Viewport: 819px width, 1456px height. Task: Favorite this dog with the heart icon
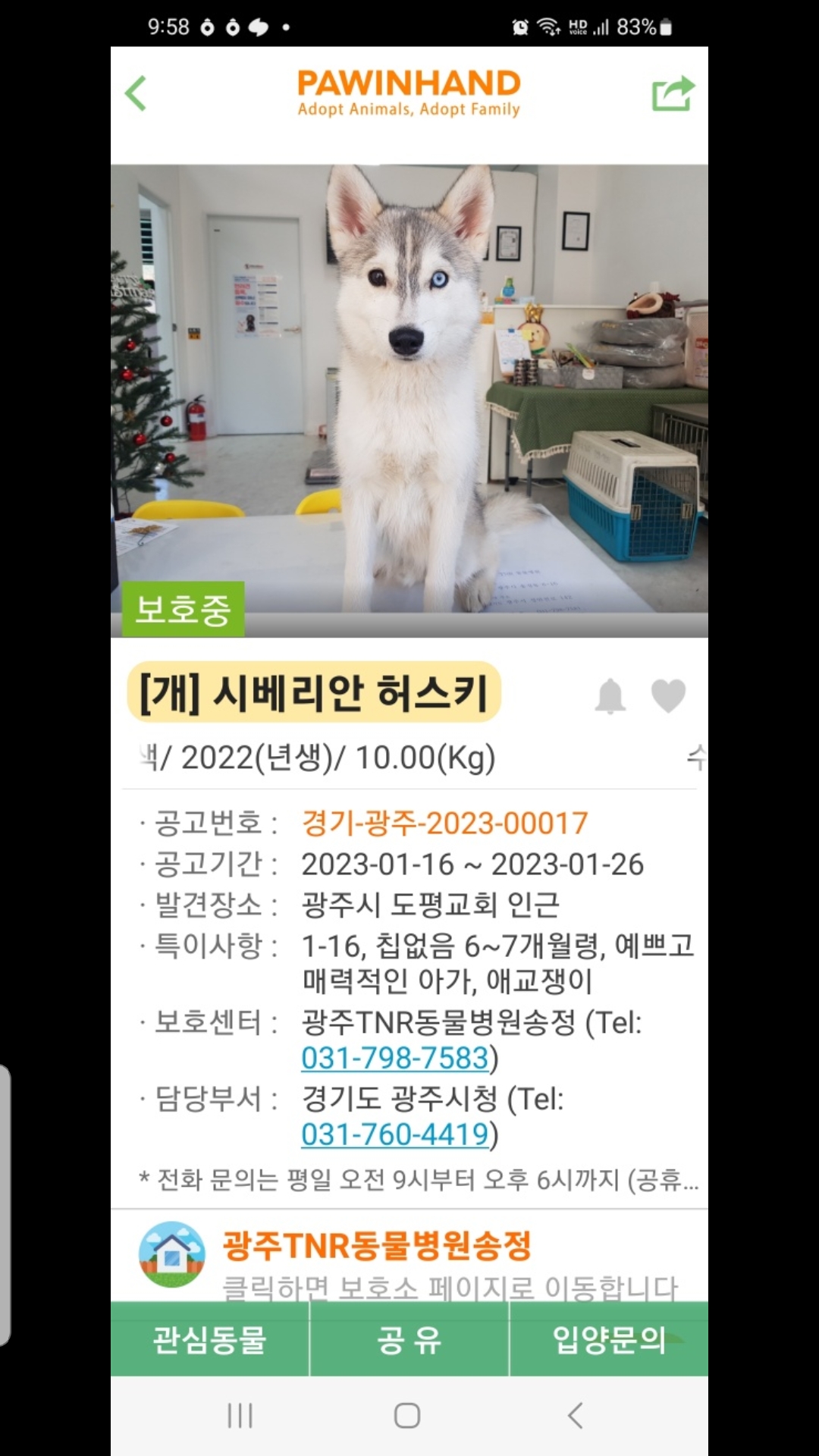point(668,695)
